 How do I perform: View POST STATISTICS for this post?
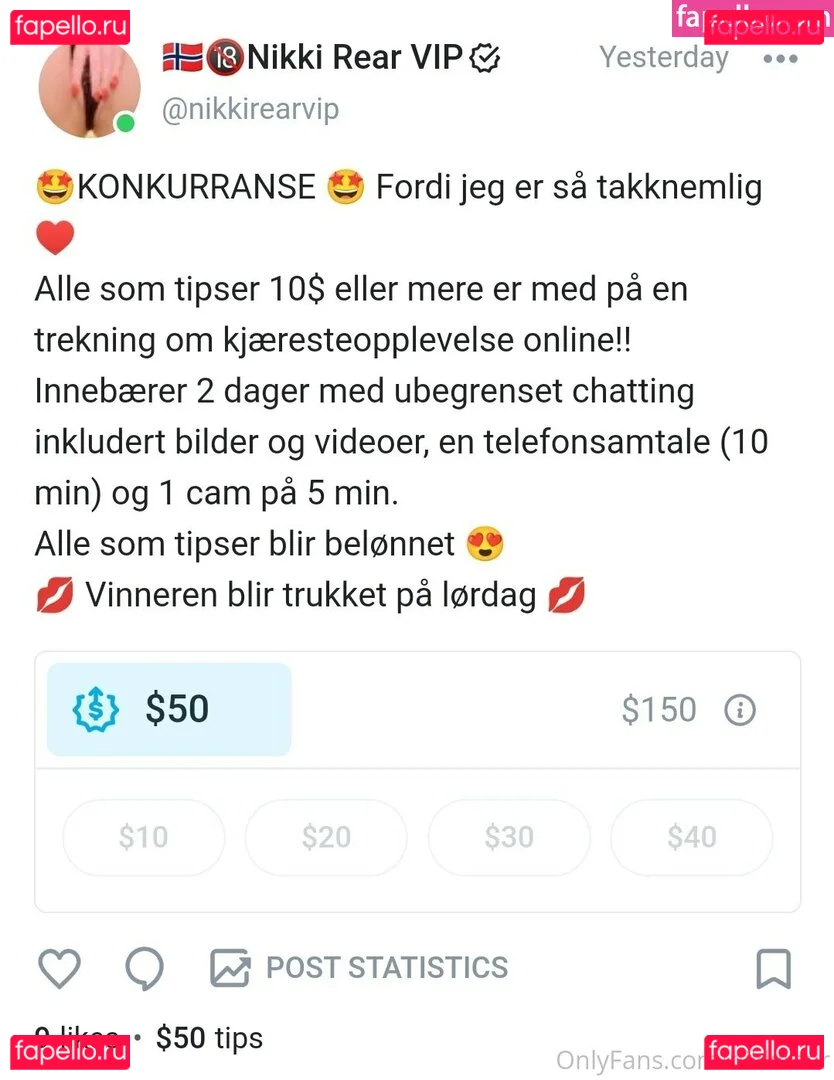(x=360, y=968)
